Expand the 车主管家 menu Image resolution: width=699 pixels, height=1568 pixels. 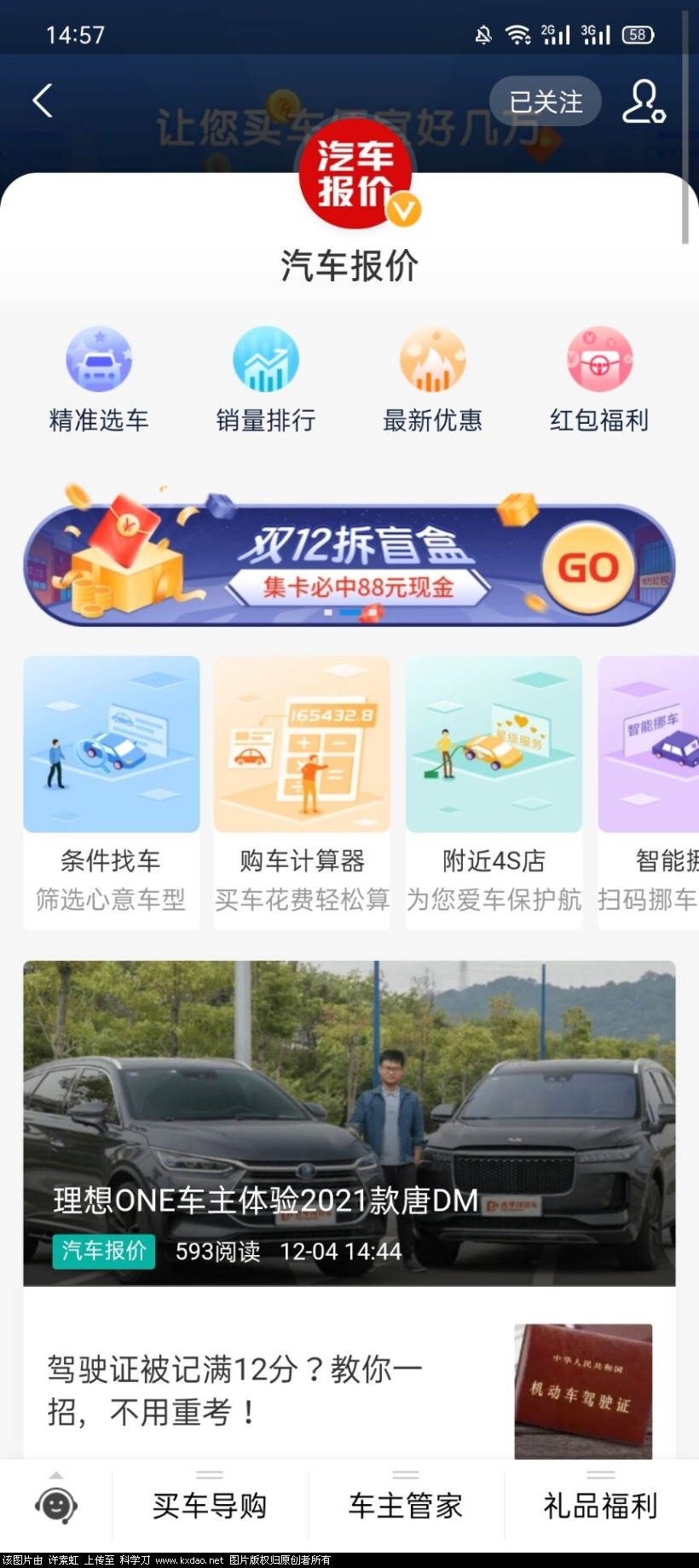(x=406, y=1506)
